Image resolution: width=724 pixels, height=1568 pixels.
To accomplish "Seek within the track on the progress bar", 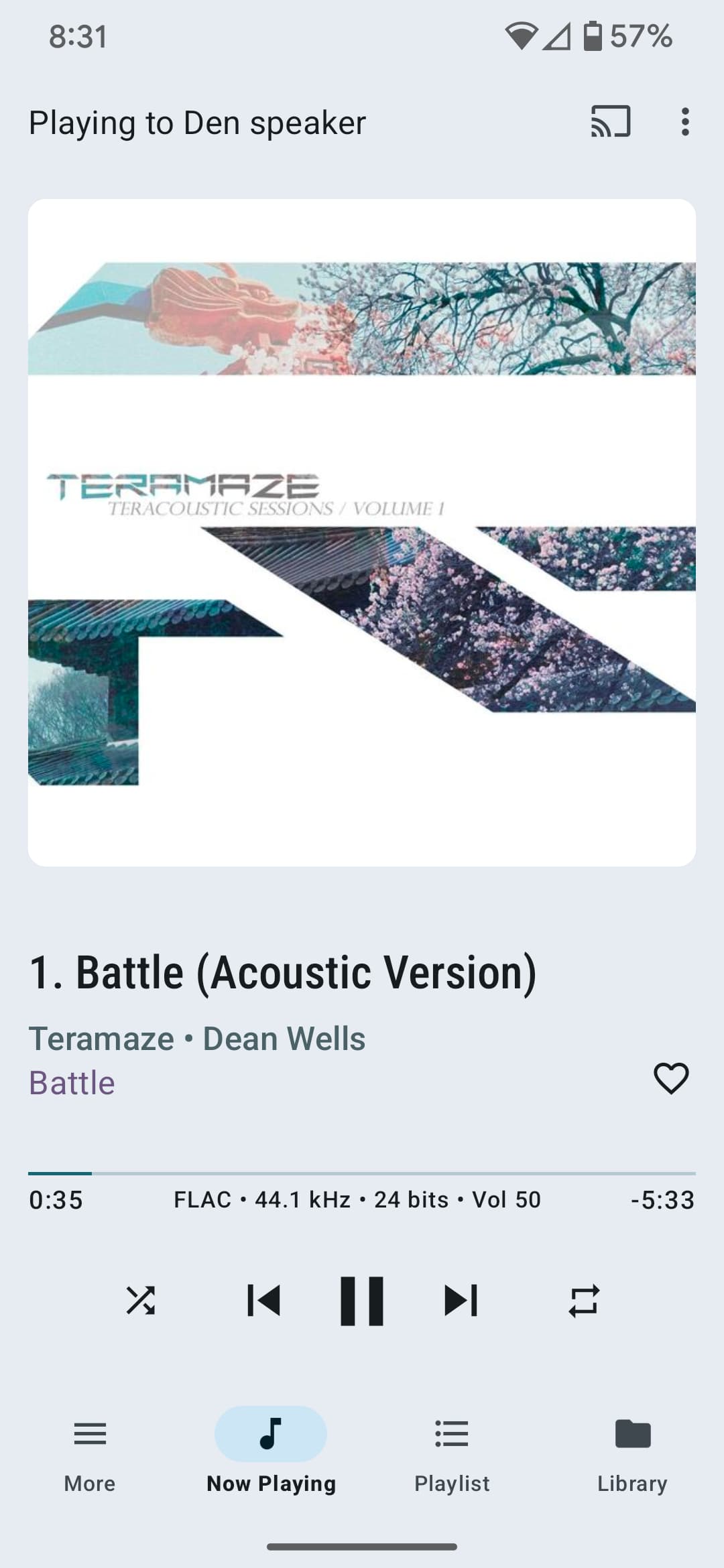I will 362,1173.
